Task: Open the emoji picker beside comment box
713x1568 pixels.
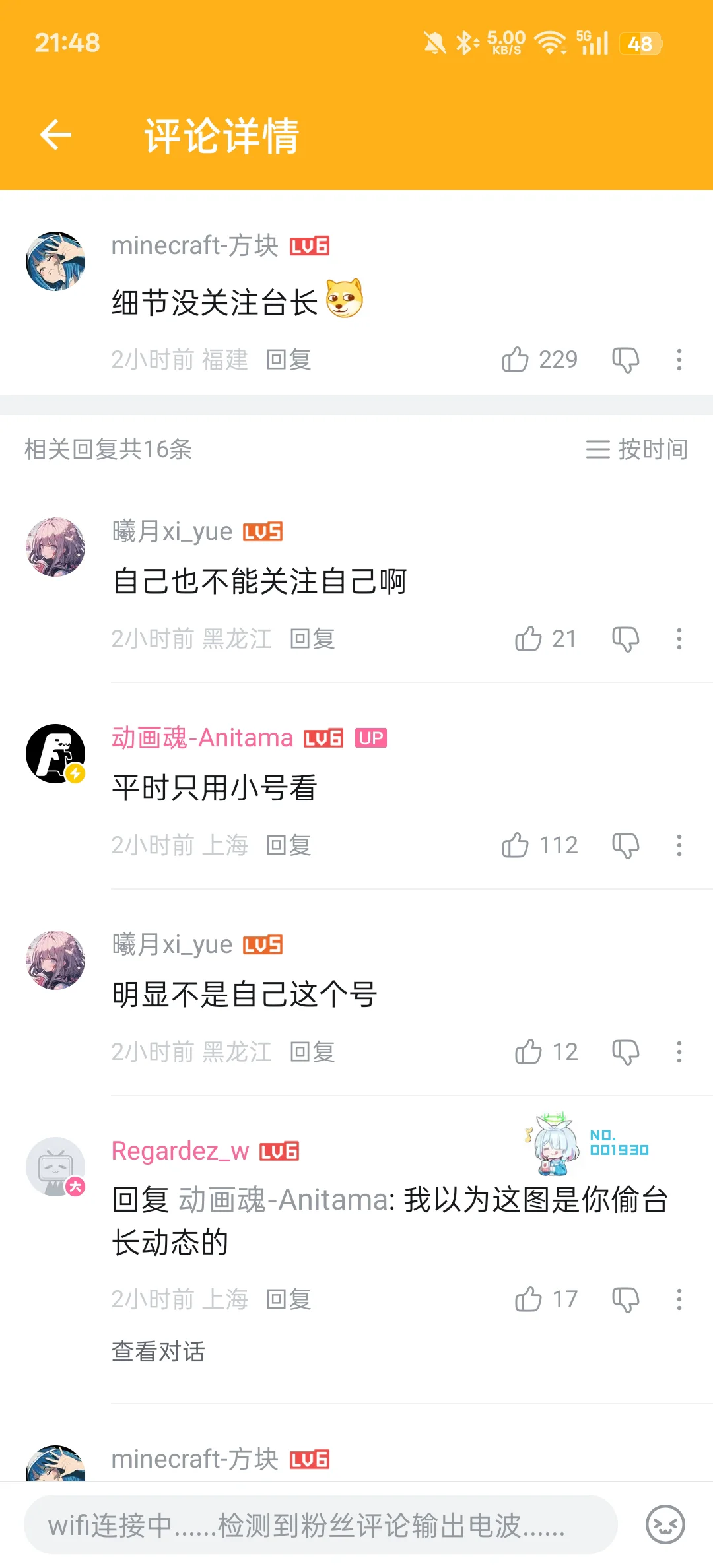Action: [x=665, y=1525]
